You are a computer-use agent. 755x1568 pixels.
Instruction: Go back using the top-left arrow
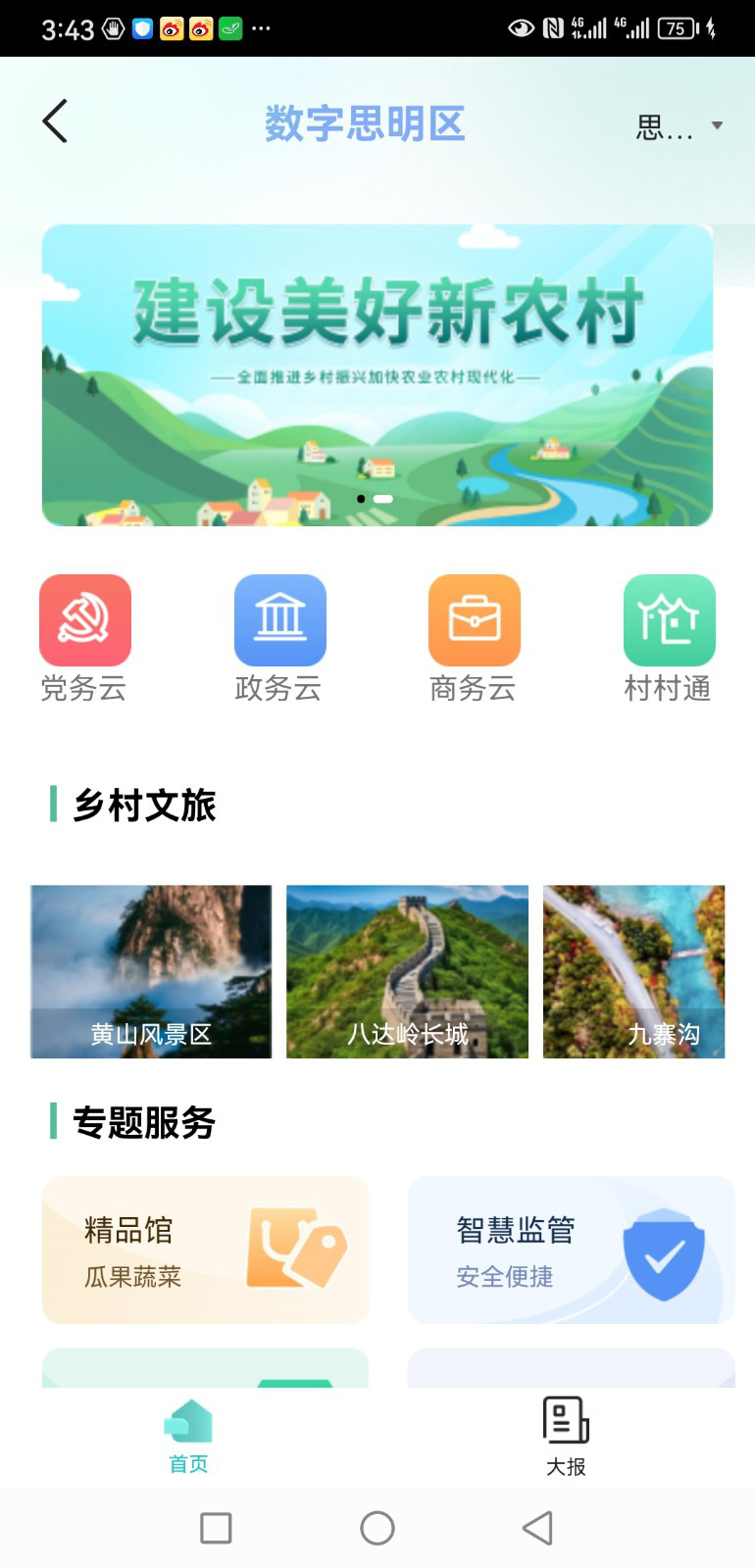pyautogui.click(x=56, y=122)
